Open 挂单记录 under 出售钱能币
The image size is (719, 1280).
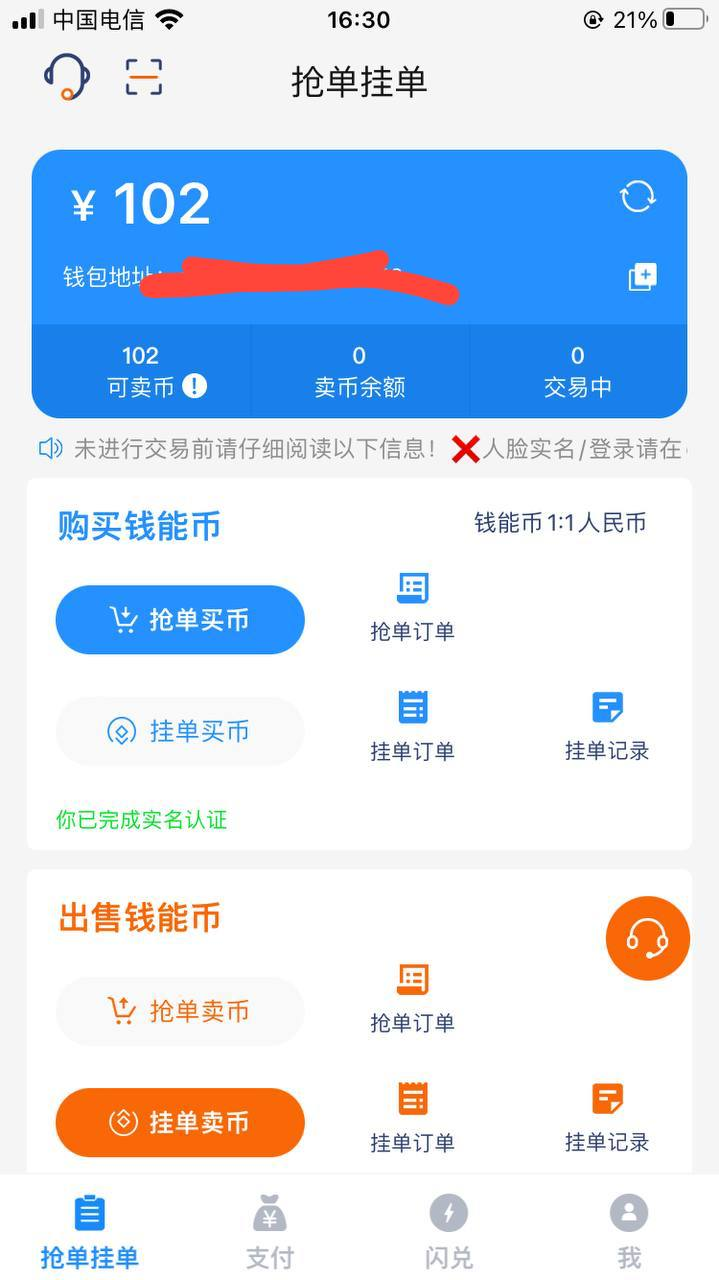point(607,1116)
